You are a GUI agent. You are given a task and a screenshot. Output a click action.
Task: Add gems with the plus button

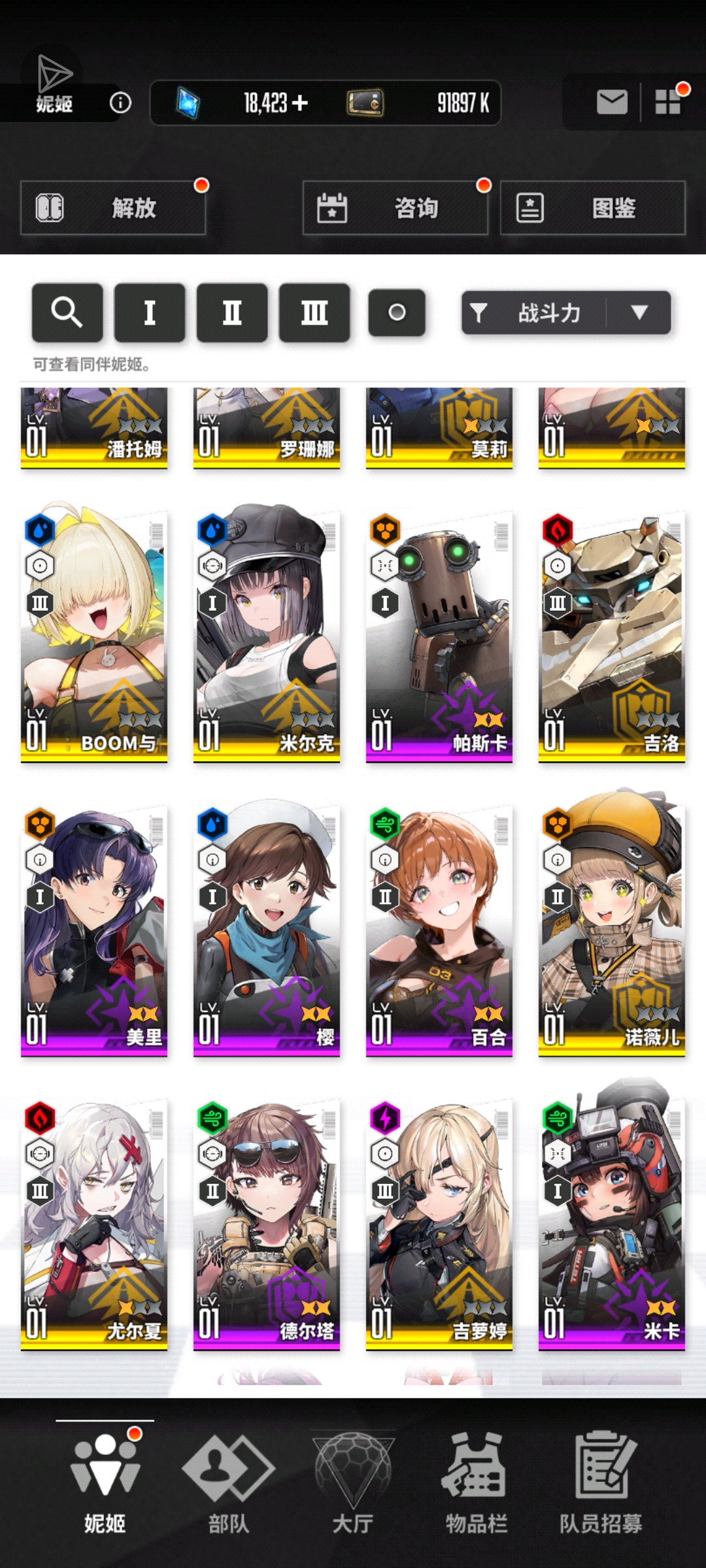click(300, 103)
